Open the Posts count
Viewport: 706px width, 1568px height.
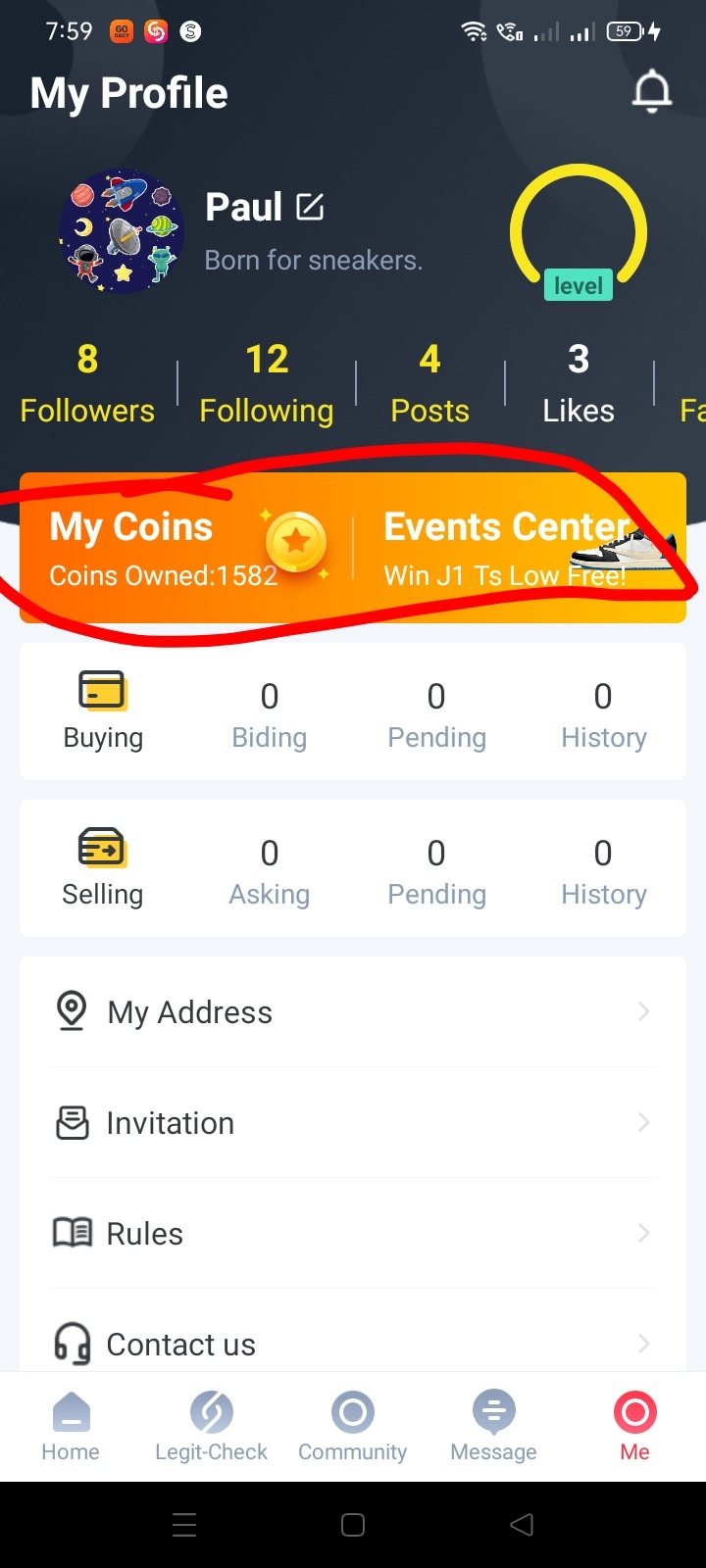(429, 384)
